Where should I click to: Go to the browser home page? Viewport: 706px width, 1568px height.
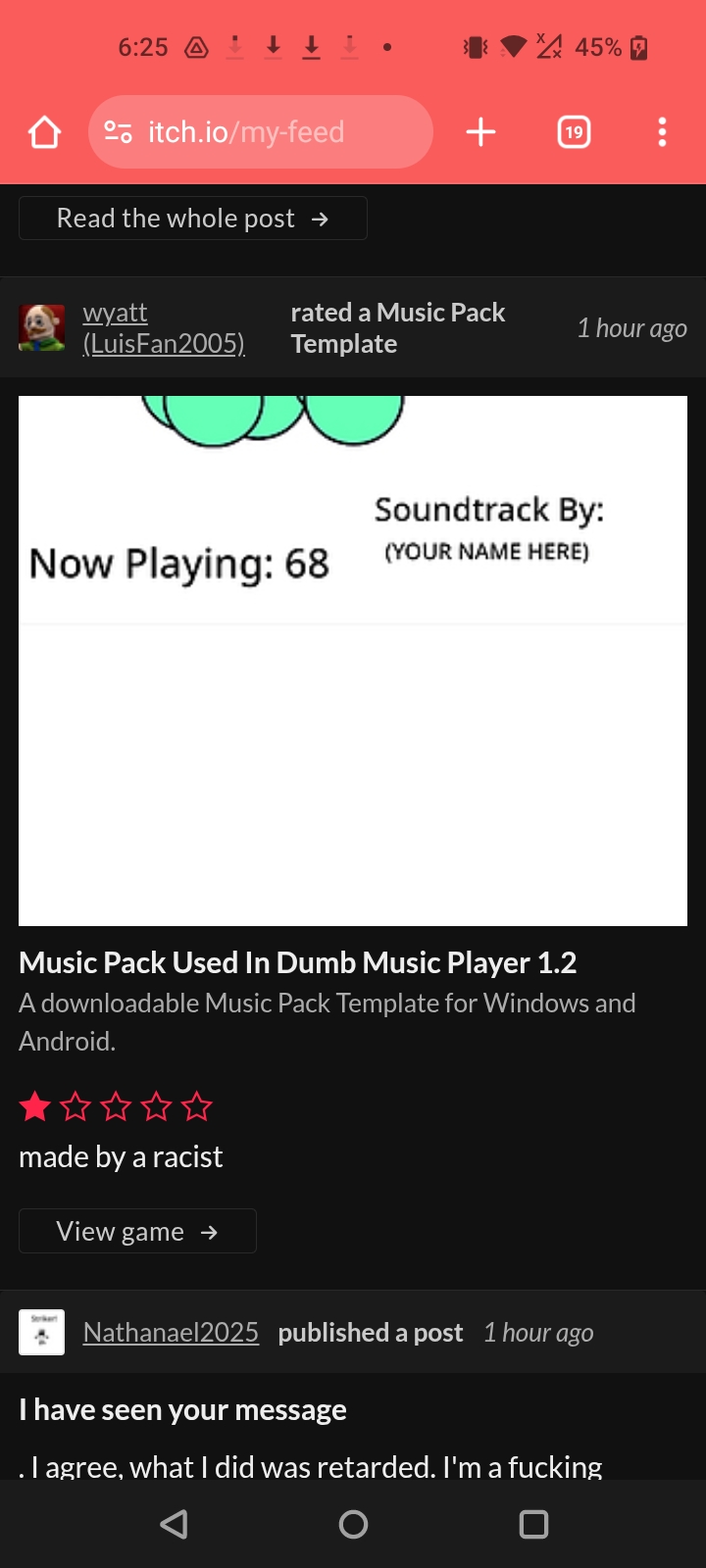pos(44,132)
